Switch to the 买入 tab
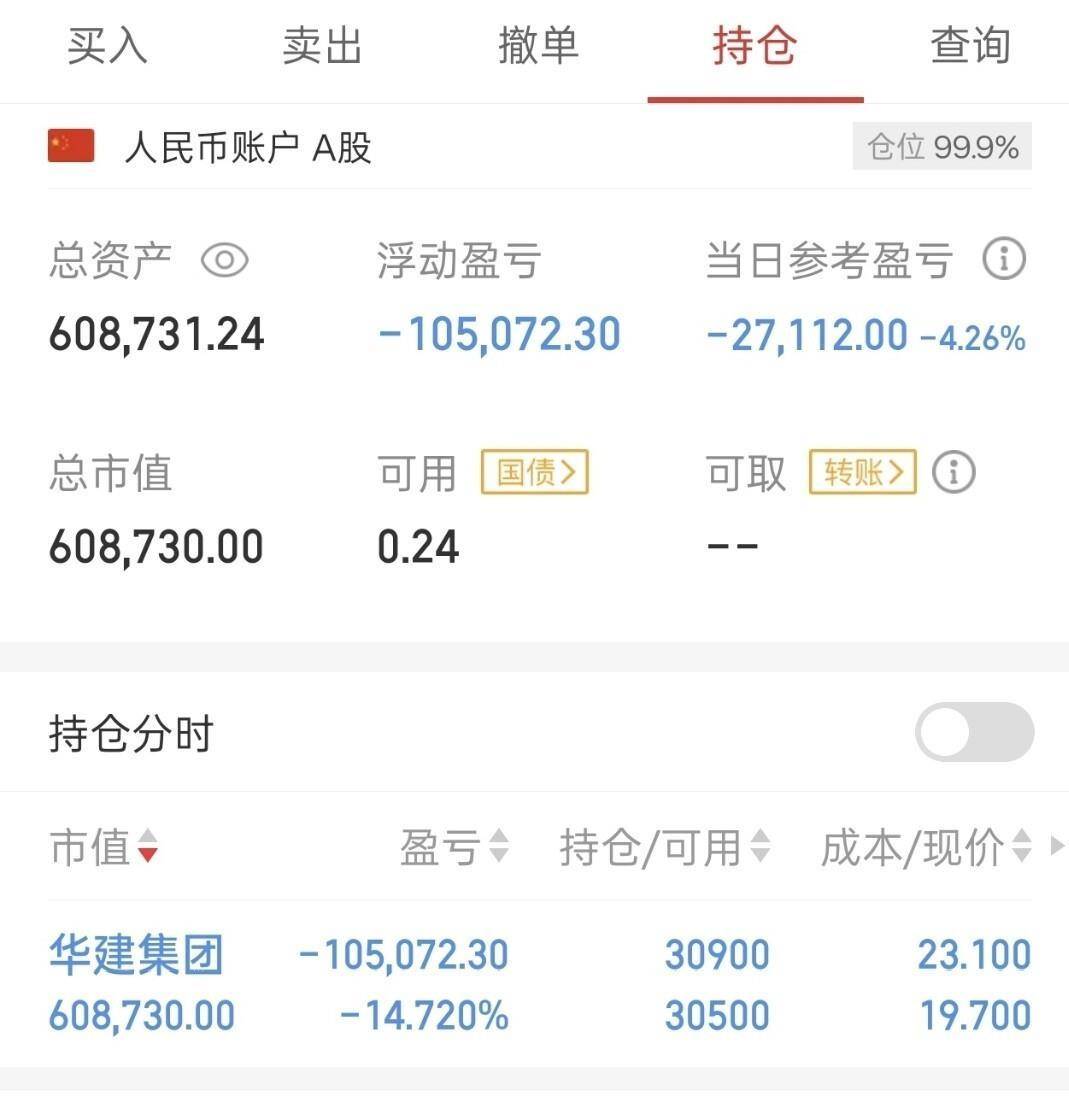The height and width of the screenshot is (1115, 1069). [x=107, y=47]
